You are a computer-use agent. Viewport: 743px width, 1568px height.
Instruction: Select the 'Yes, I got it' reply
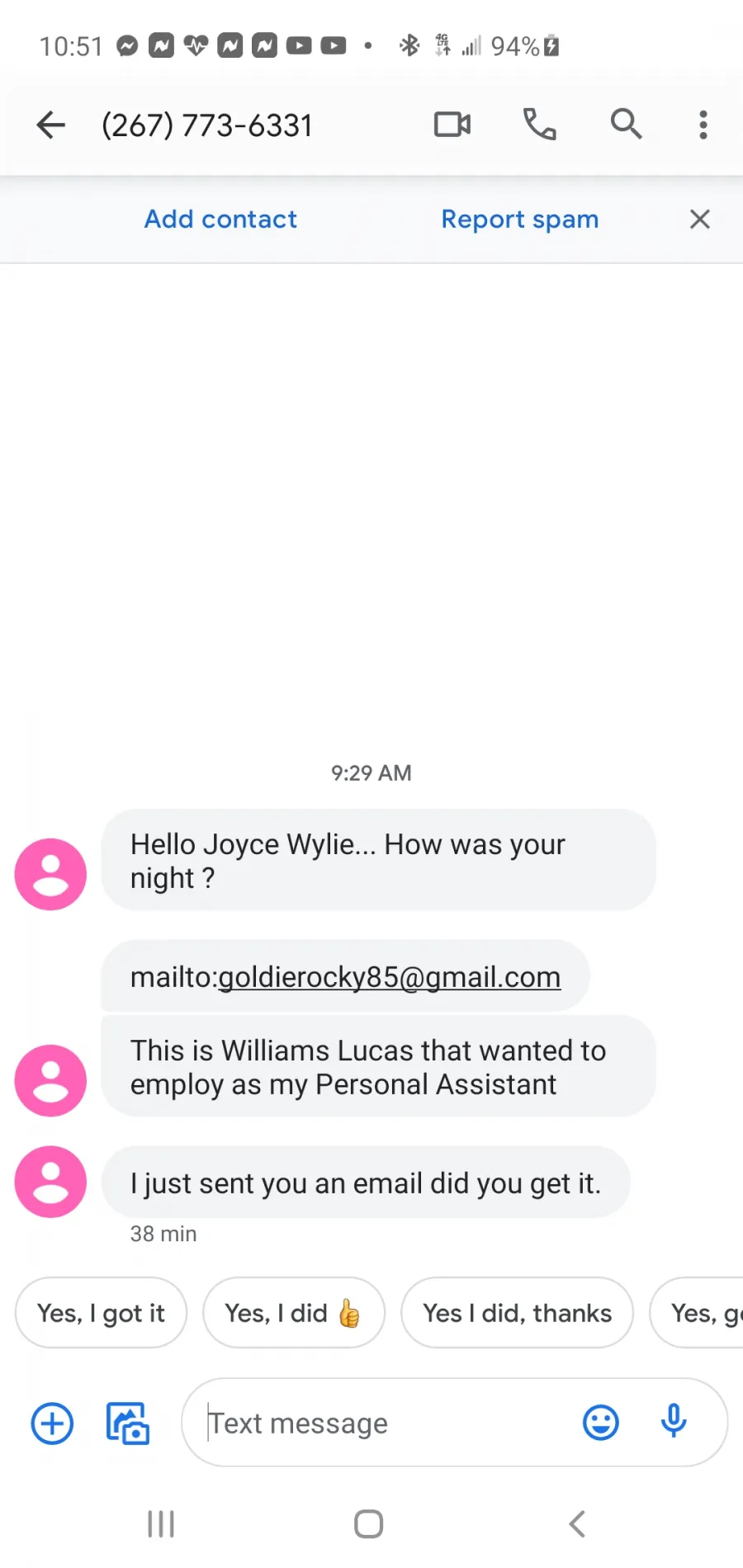click(101, 1313)
